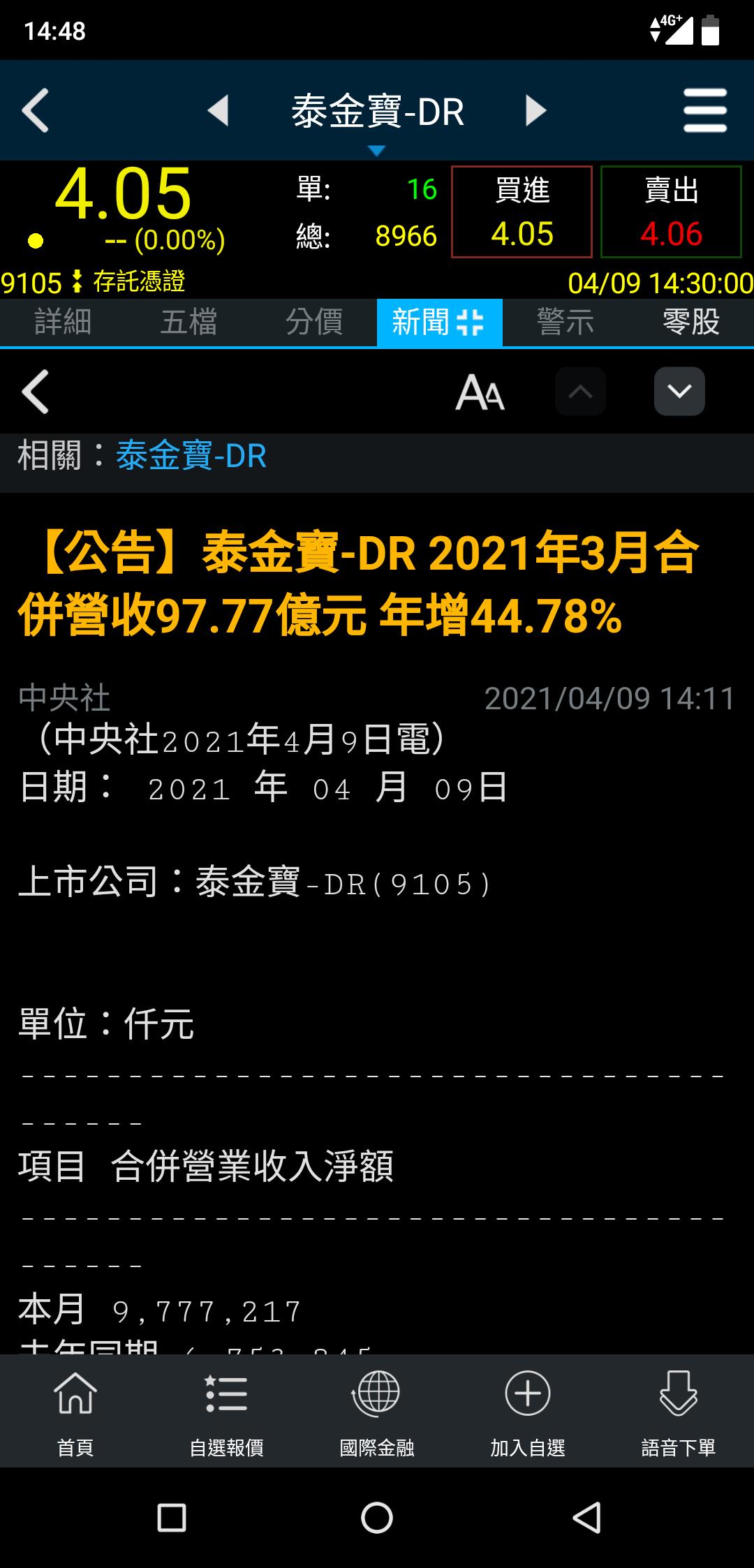Switch to the previous stock
This screenshot has height=1568, width=754.
tap(219, 110)
